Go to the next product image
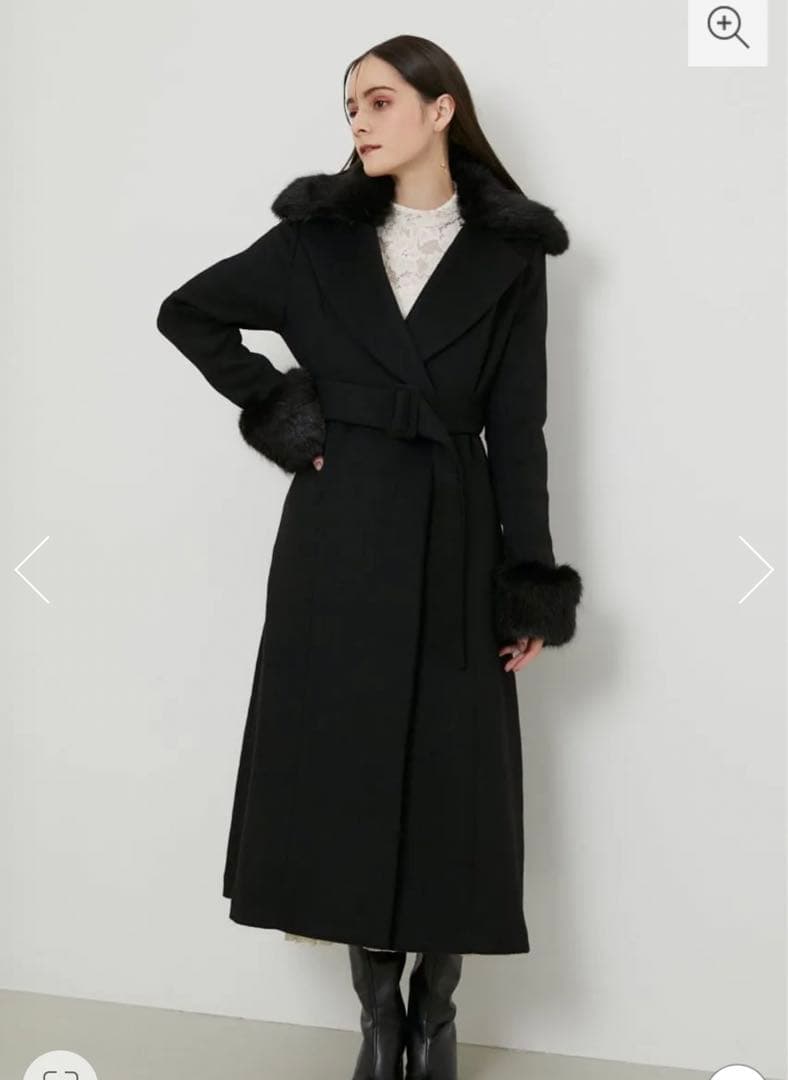This screenshot has height=1080, width=788. tap(755, 570)
